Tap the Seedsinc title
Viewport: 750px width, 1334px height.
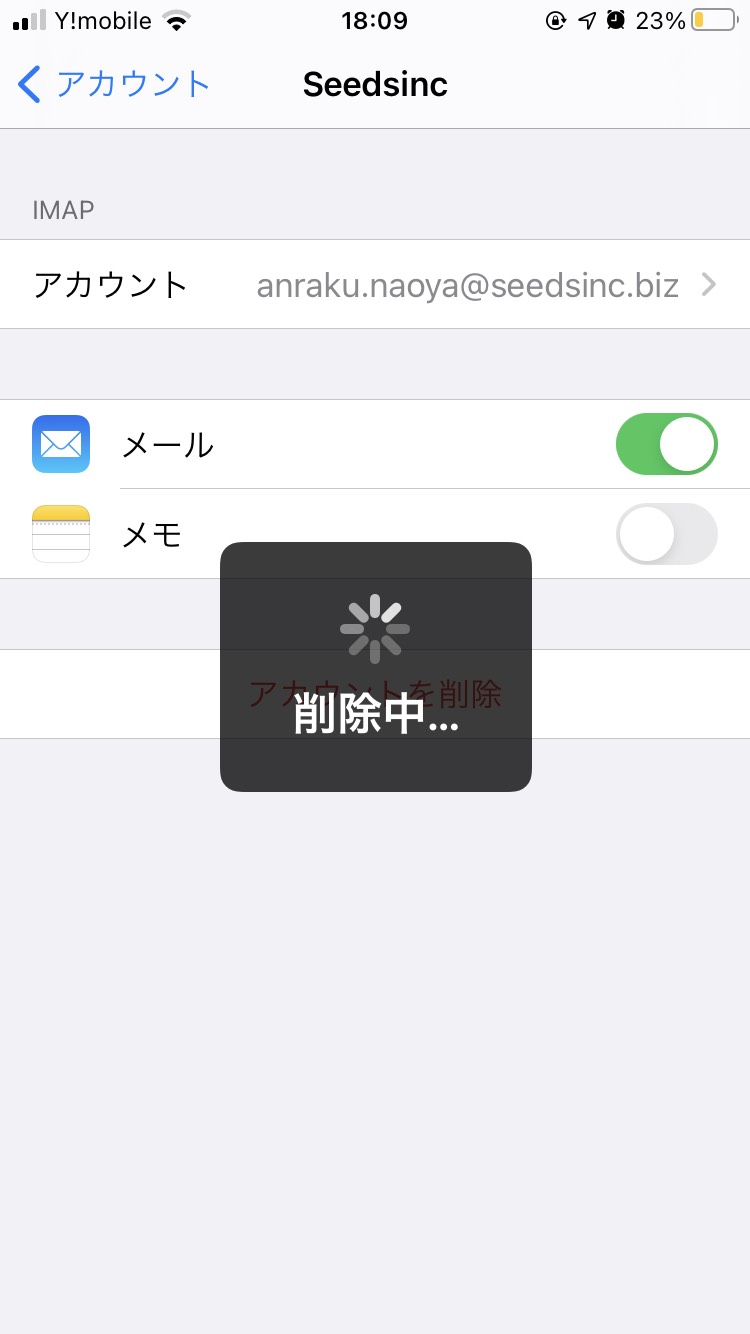pos(375,84)
